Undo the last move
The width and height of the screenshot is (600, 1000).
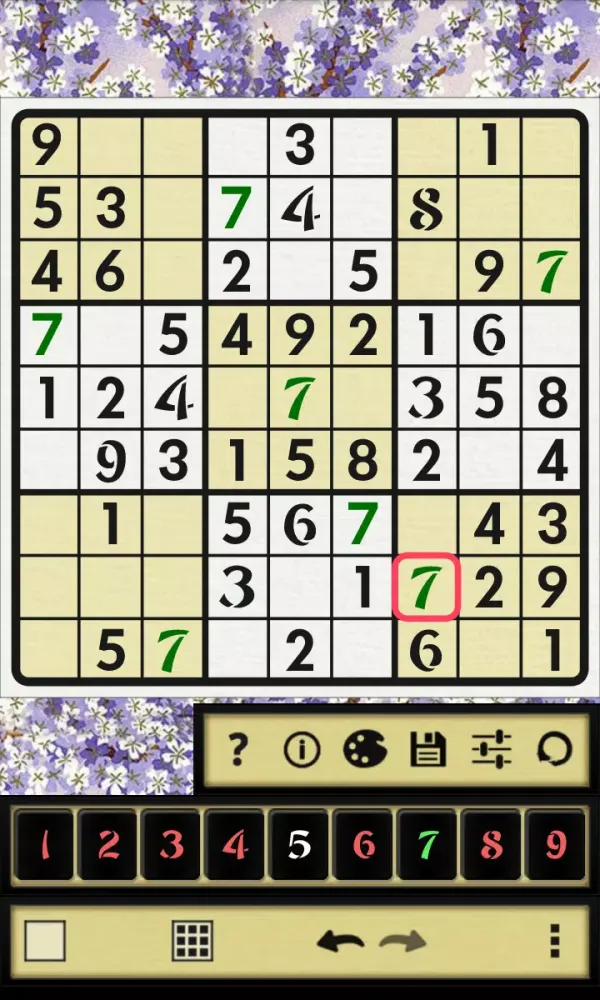pos(339,941)
